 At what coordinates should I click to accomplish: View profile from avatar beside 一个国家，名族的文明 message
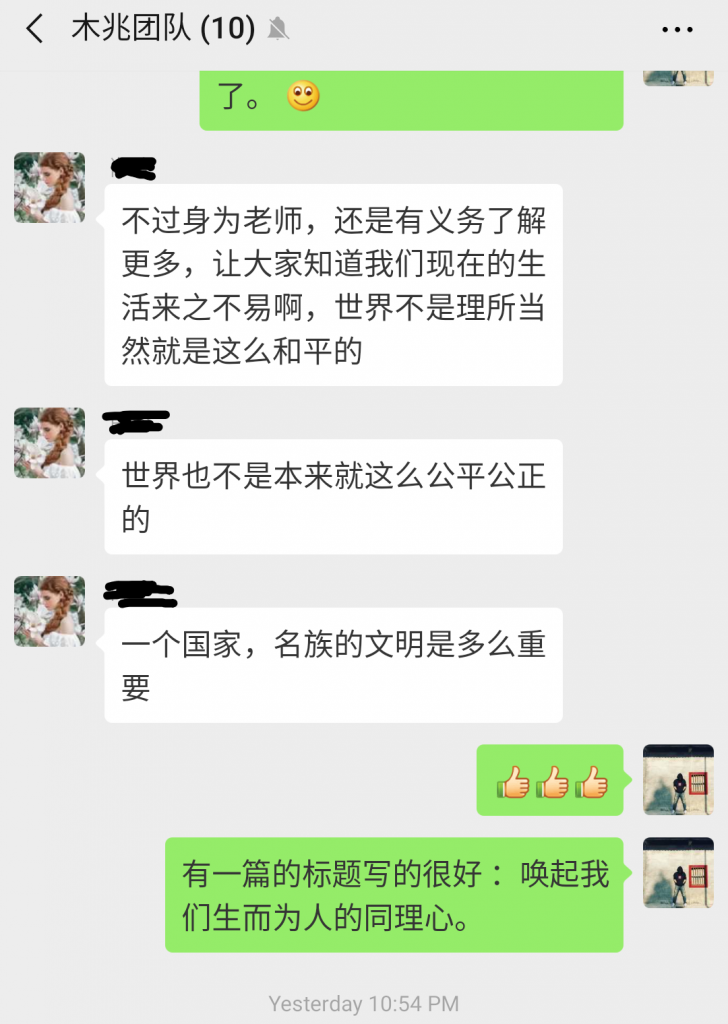pyautogui.click(x=49, y=611)
